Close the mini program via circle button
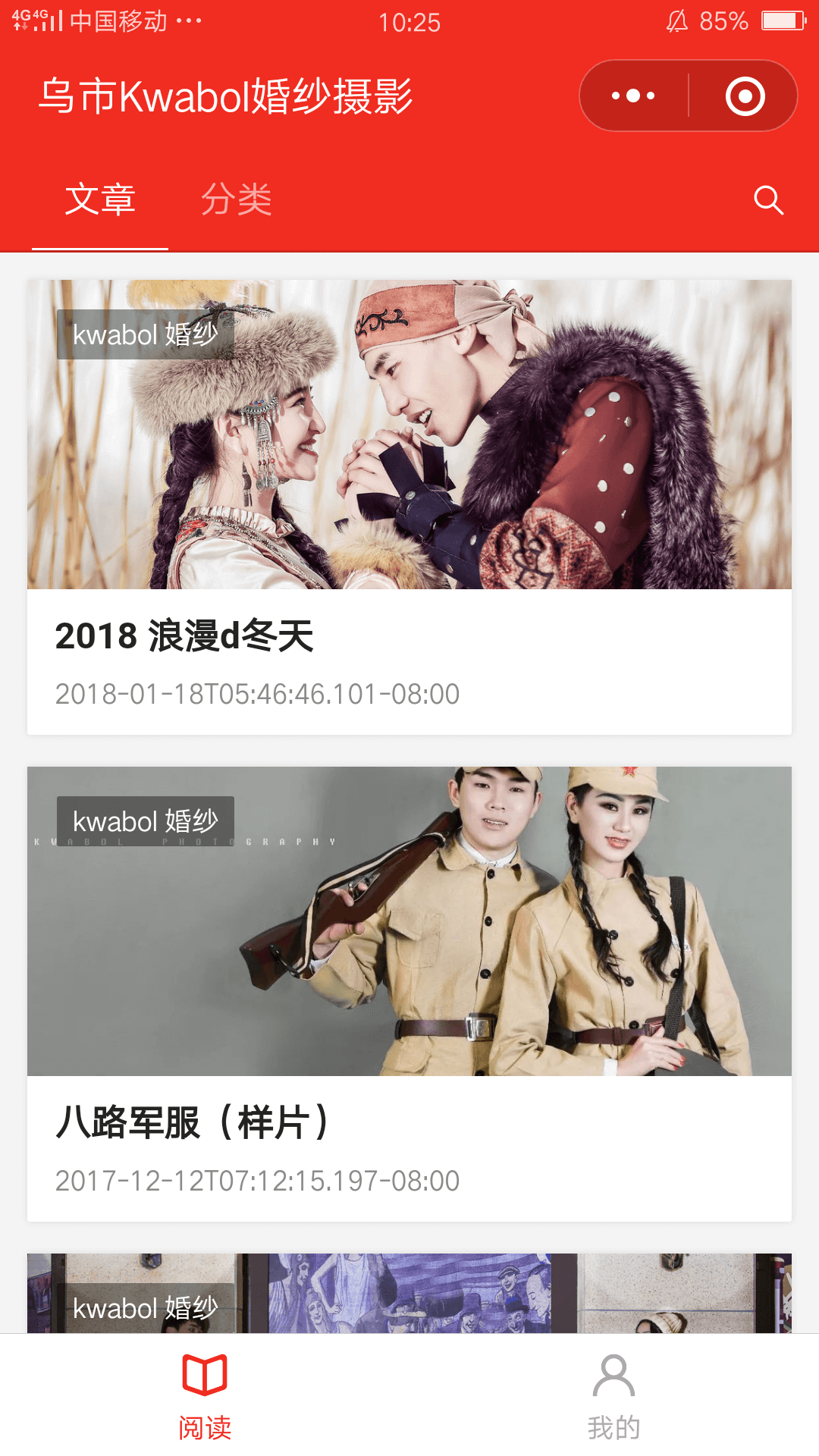 (x=745, y=96)
